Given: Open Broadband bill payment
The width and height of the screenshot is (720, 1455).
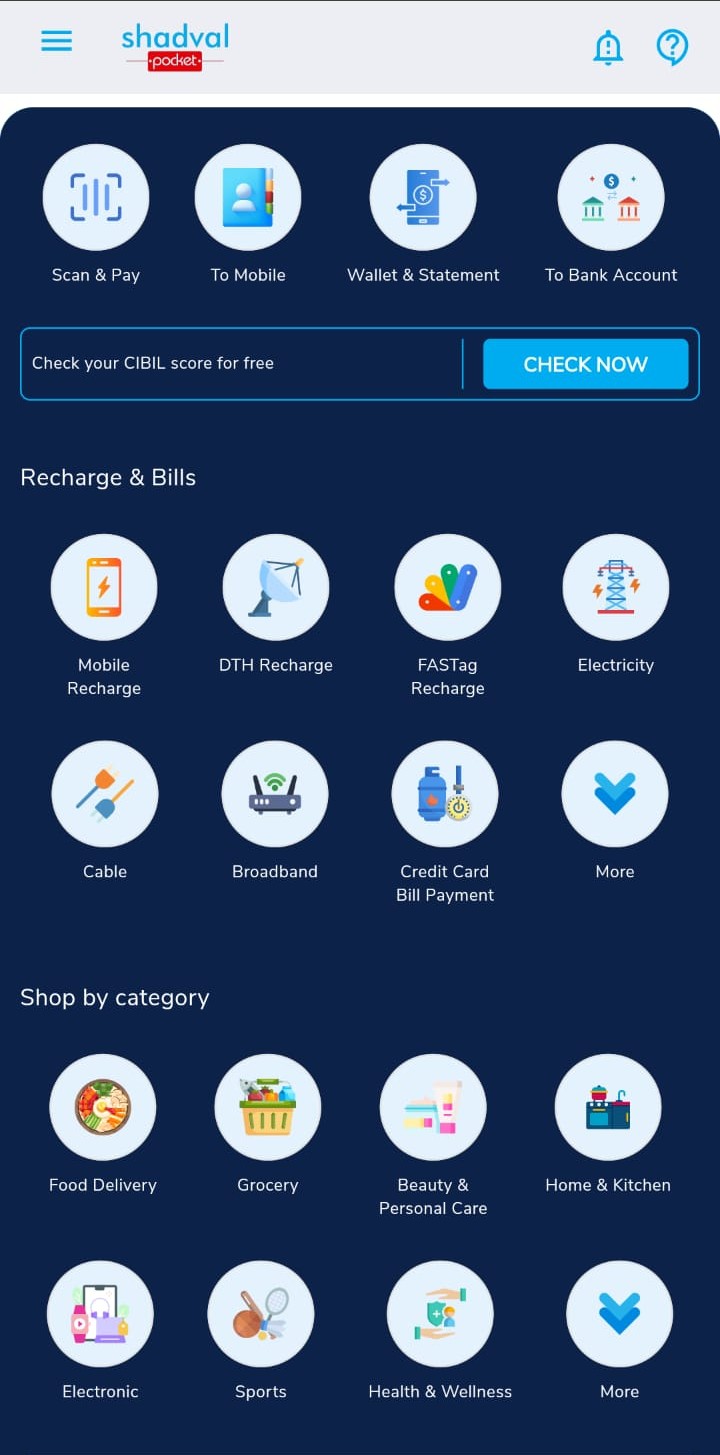Looking at the screenshot, I should [275, 794].
